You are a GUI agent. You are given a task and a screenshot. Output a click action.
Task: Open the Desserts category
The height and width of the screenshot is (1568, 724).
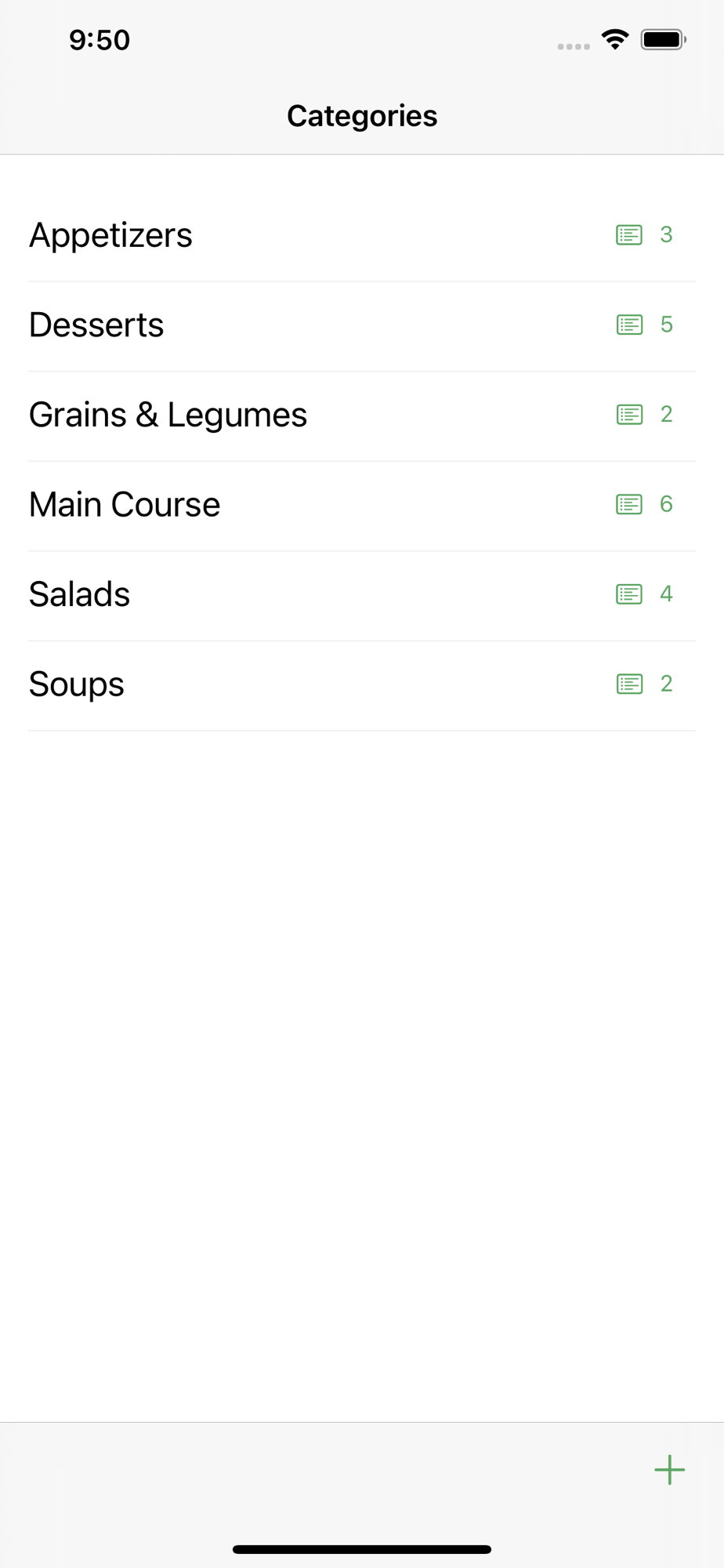click(x=96, y=325)
